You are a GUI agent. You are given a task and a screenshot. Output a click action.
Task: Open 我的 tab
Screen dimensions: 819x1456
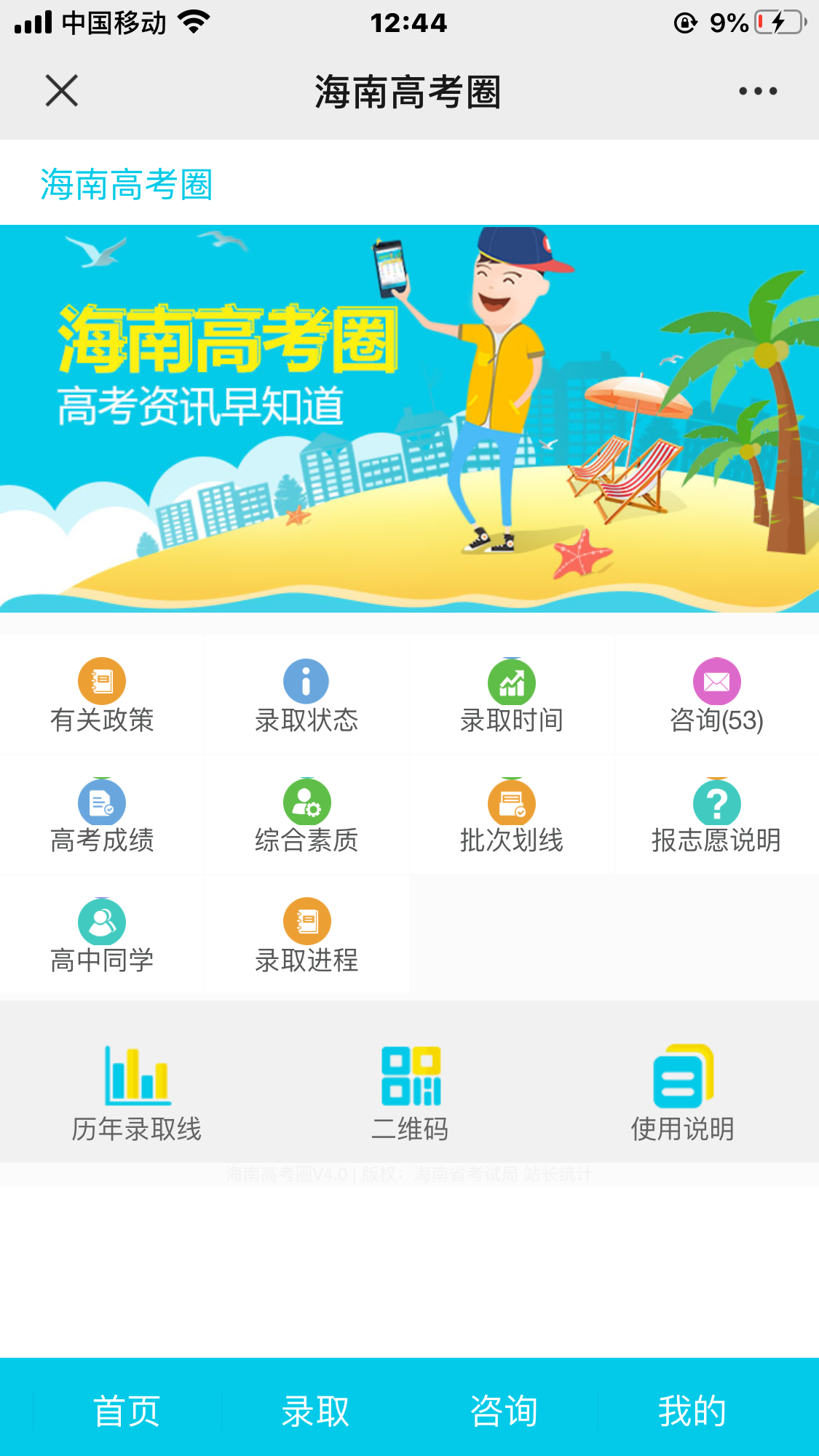pos(692,1410)
